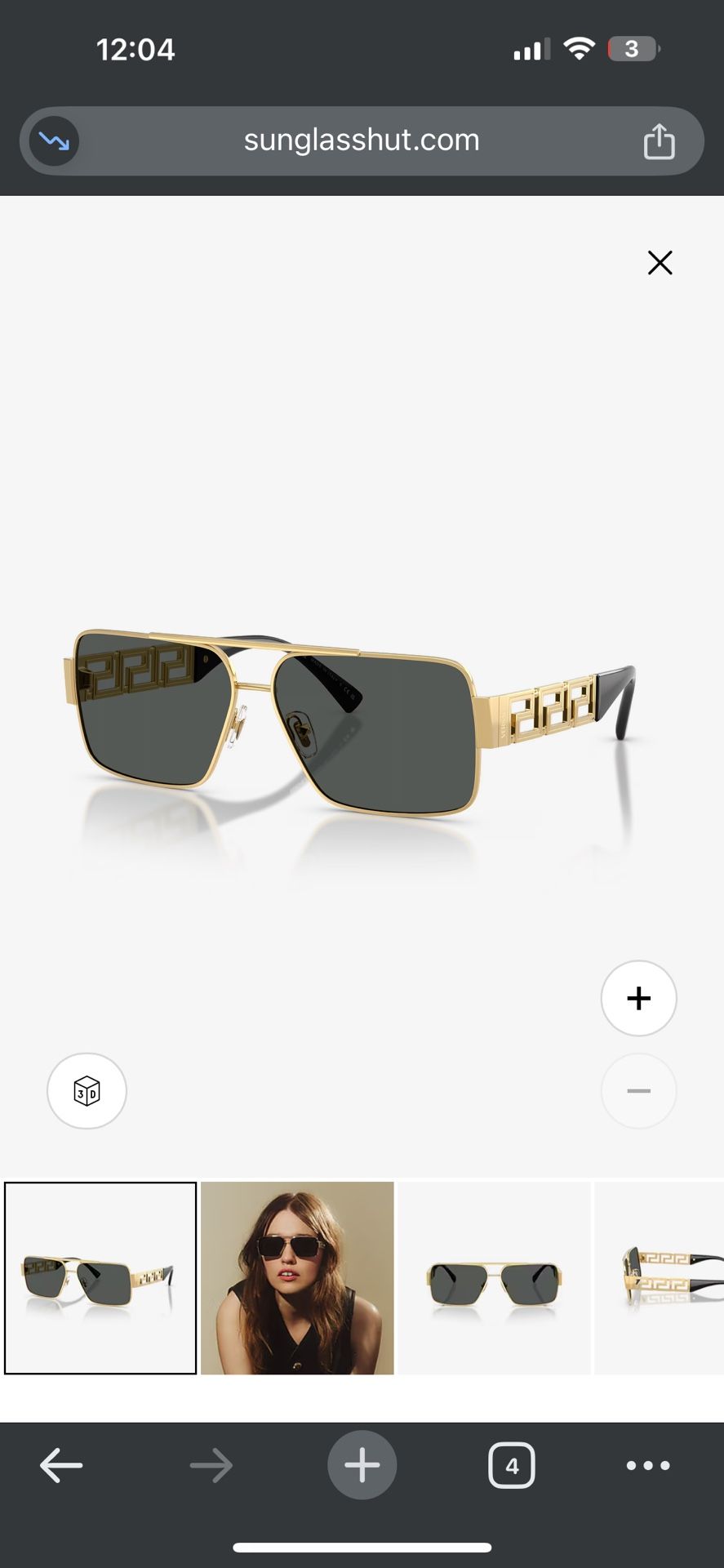
Task: Zoom in using the plus icon
Action: [x=638, y=998]
